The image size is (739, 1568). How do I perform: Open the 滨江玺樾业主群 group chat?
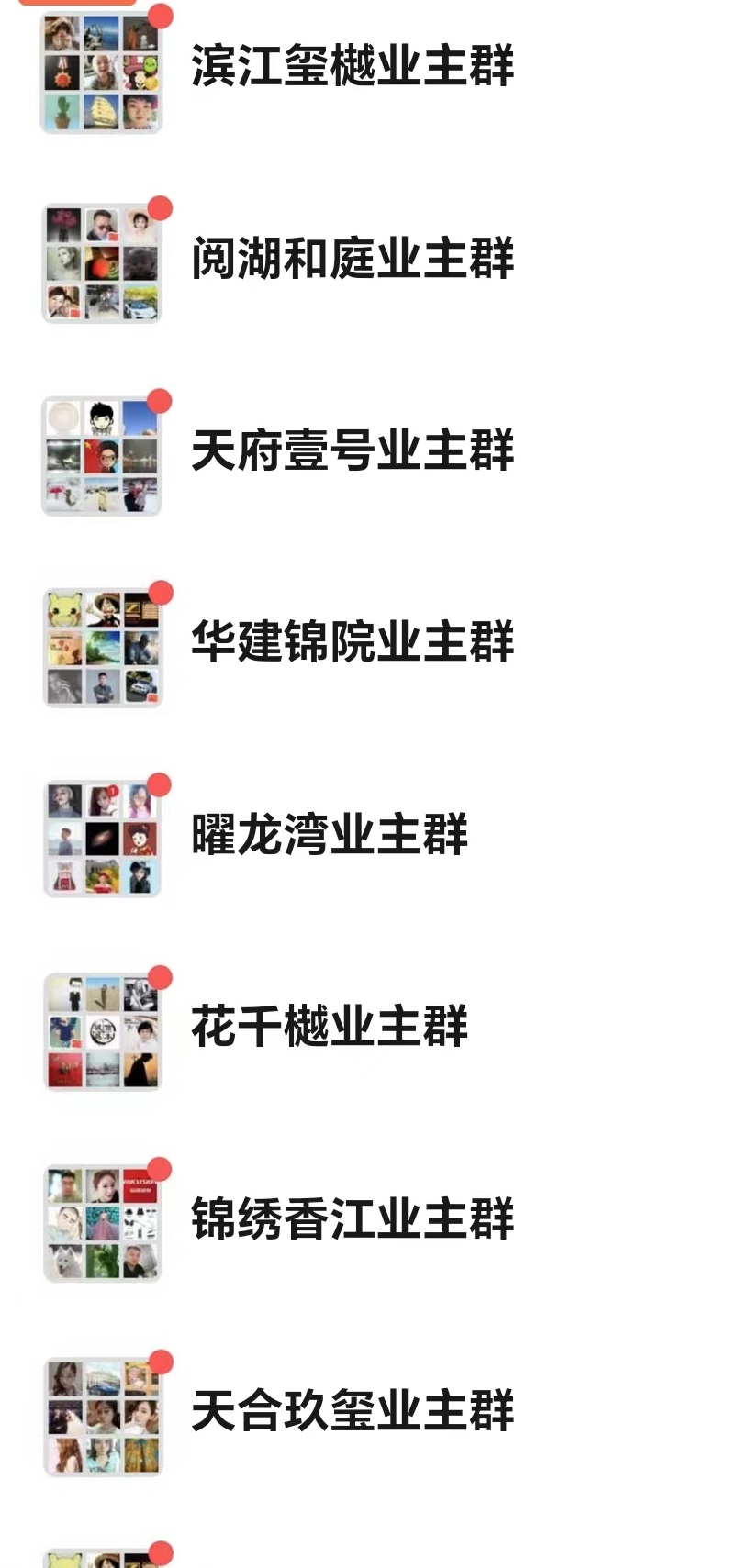pyautogui.click(x=353, y=66)
